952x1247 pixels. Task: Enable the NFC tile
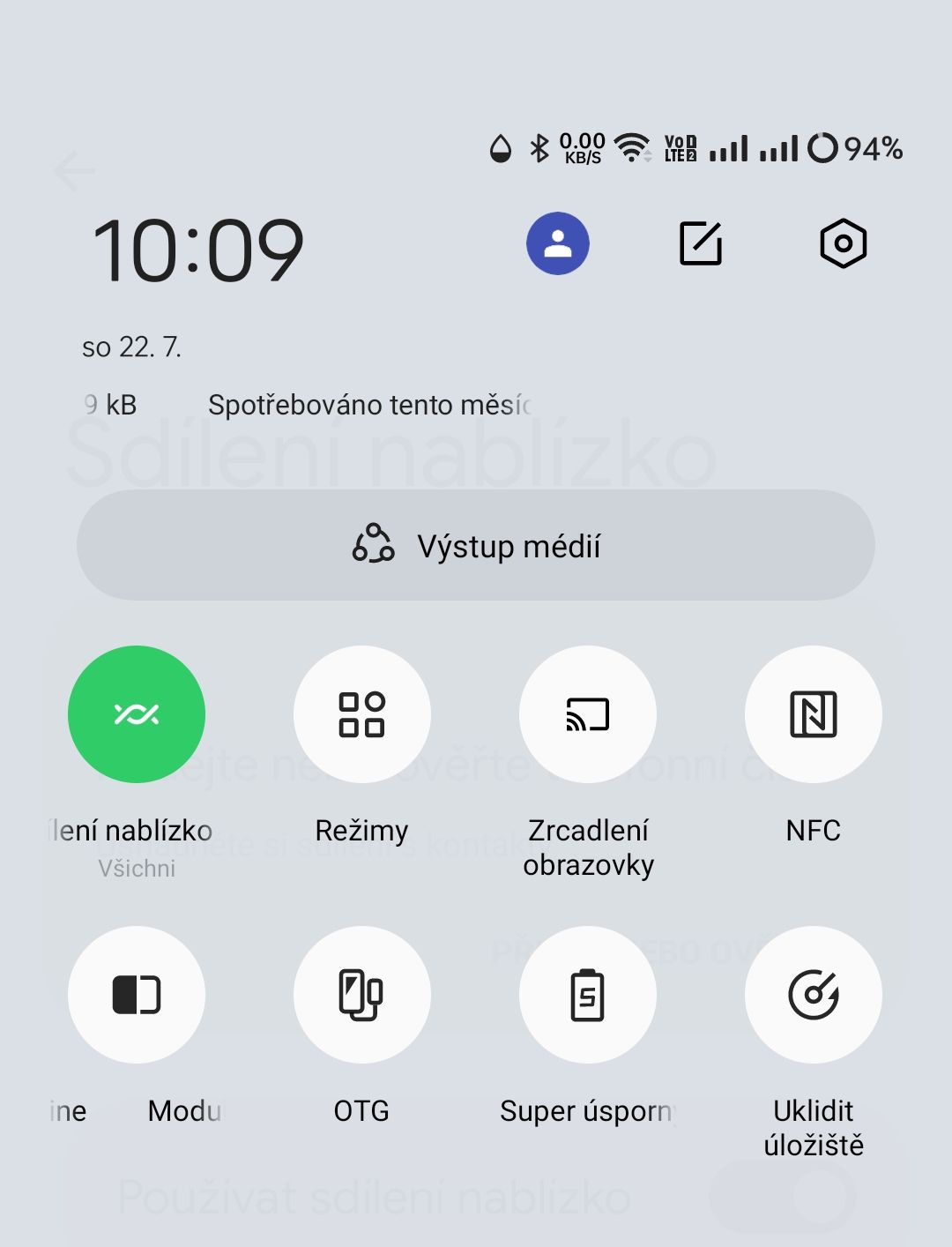click(813, 714)
